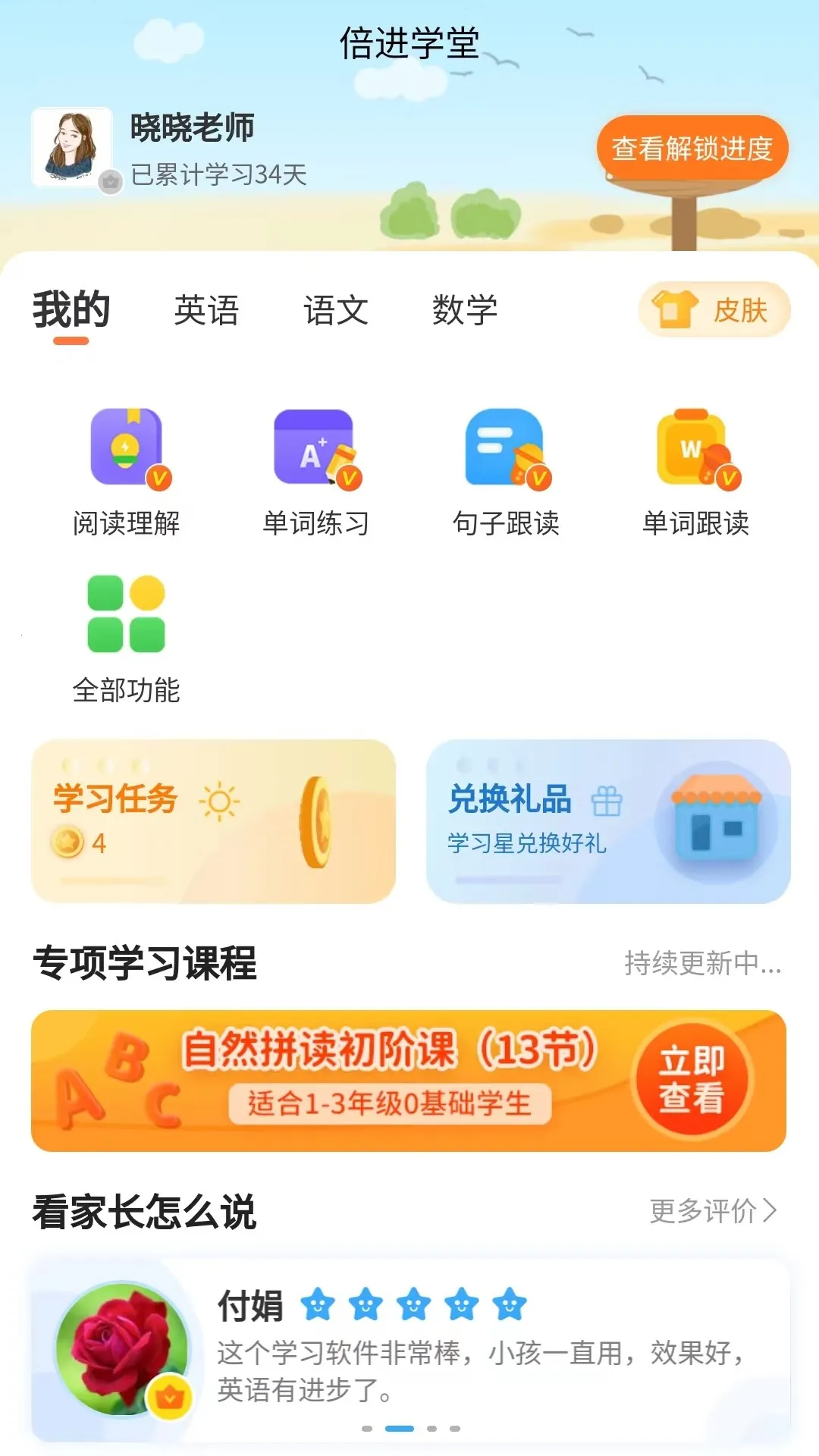Open the 皮肤 skin customization panel

(714, 309)
